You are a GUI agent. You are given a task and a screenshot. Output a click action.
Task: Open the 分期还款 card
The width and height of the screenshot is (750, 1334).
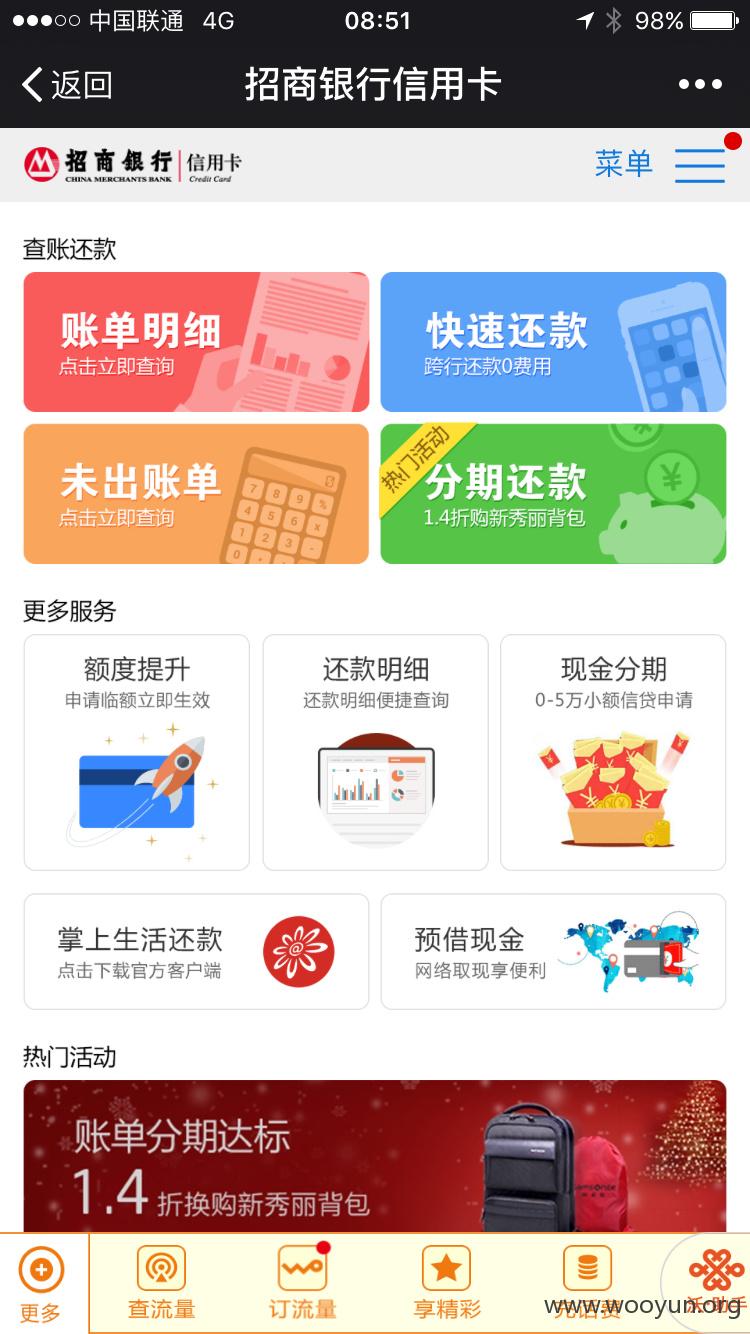[x=553, y=494]
